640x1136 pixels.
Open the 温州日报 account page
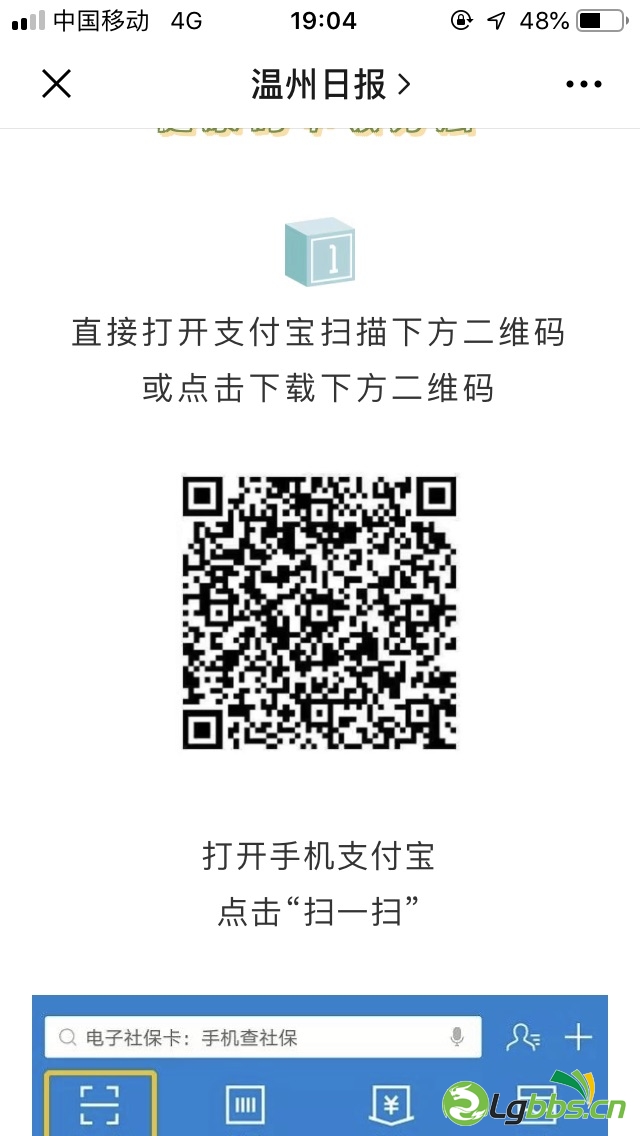(x=330, y=85)
